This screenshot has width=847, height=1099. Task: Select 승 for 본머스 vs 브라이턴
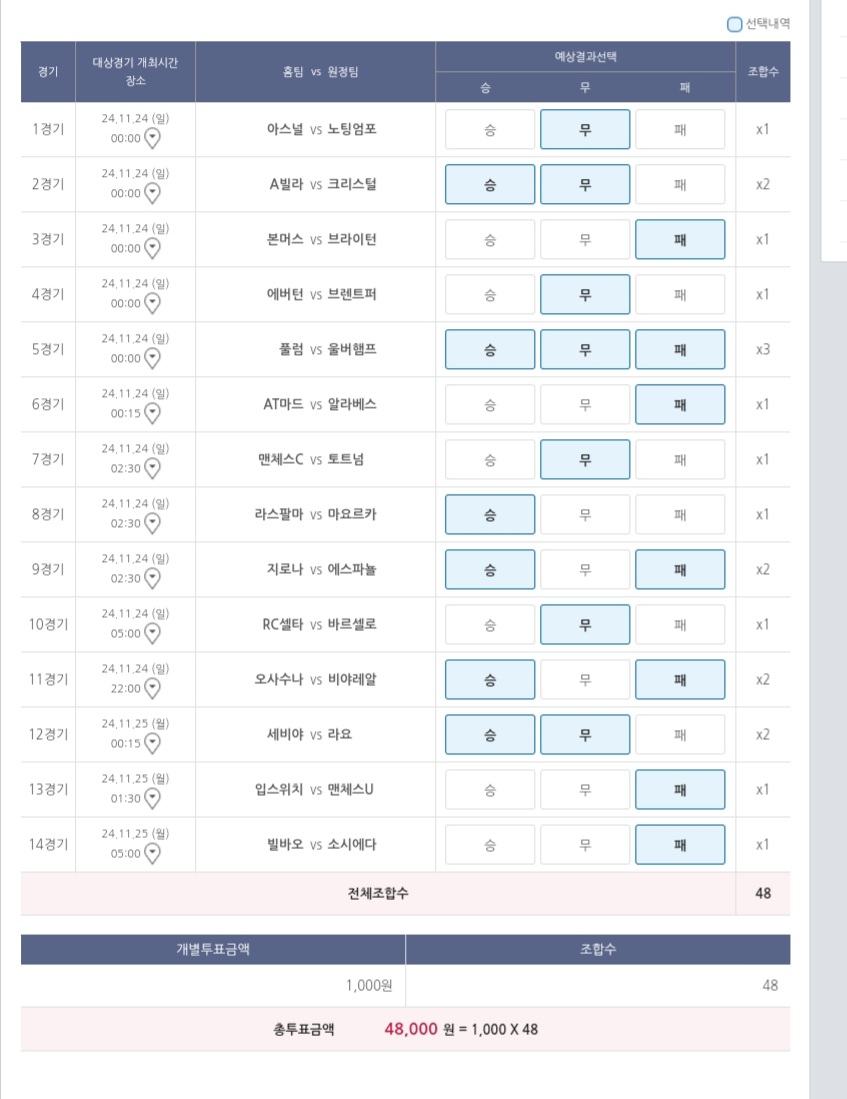[489, 240]
